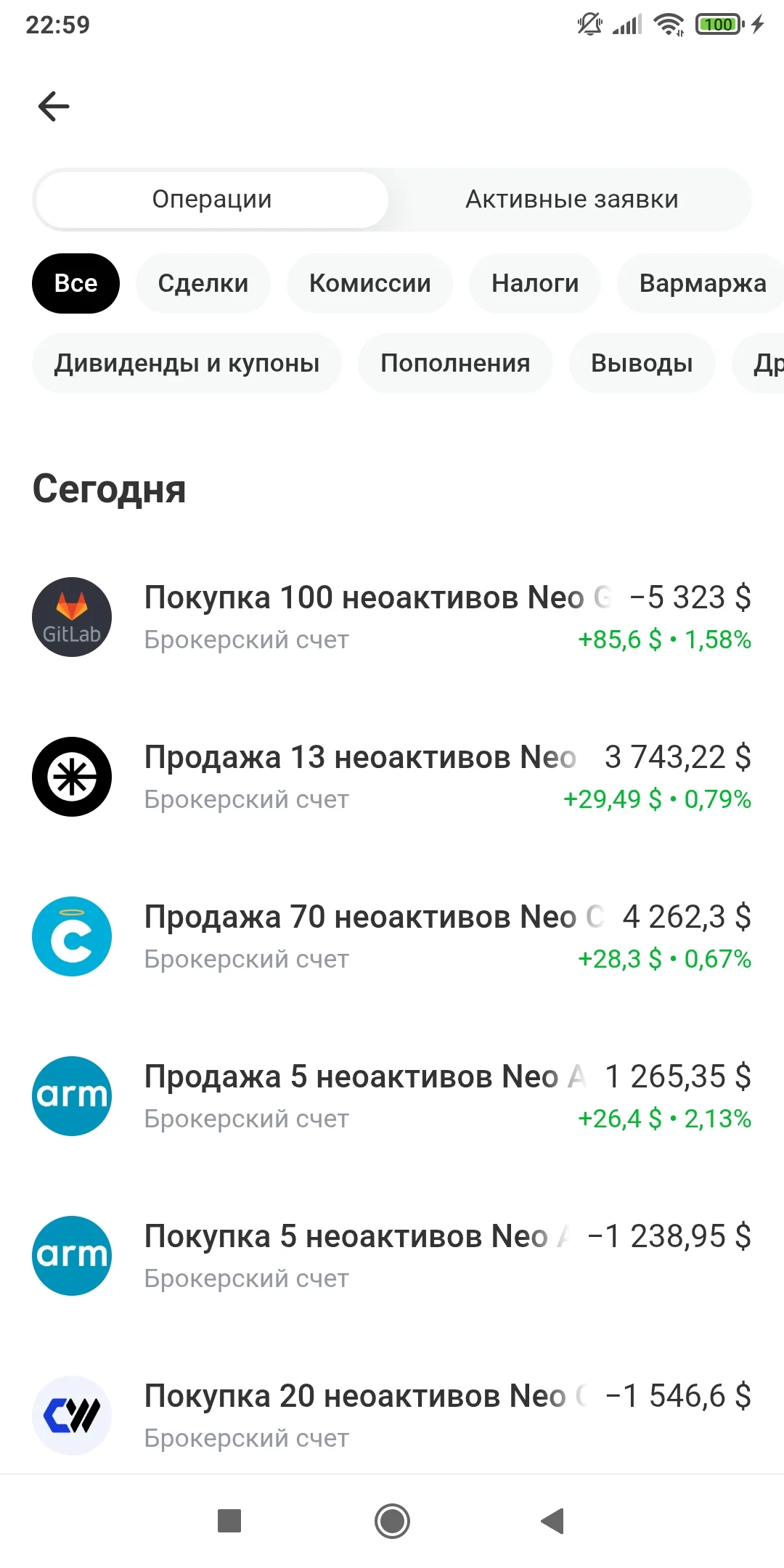Go back using the top arrow
The width and height of the screenshot is (784, 1568).
pos(54,107)
